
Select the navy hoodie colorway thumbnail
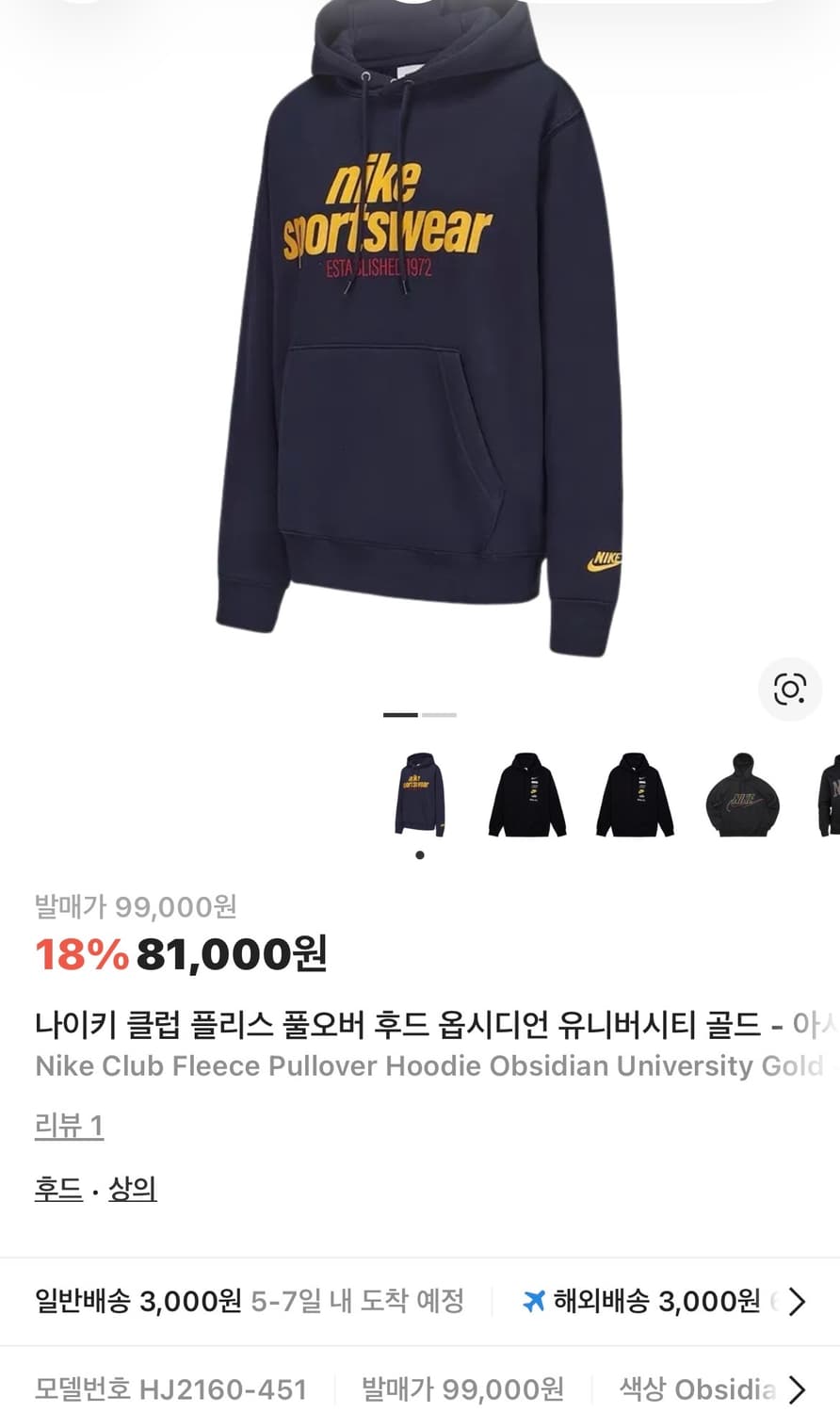[x=419, y=796]
